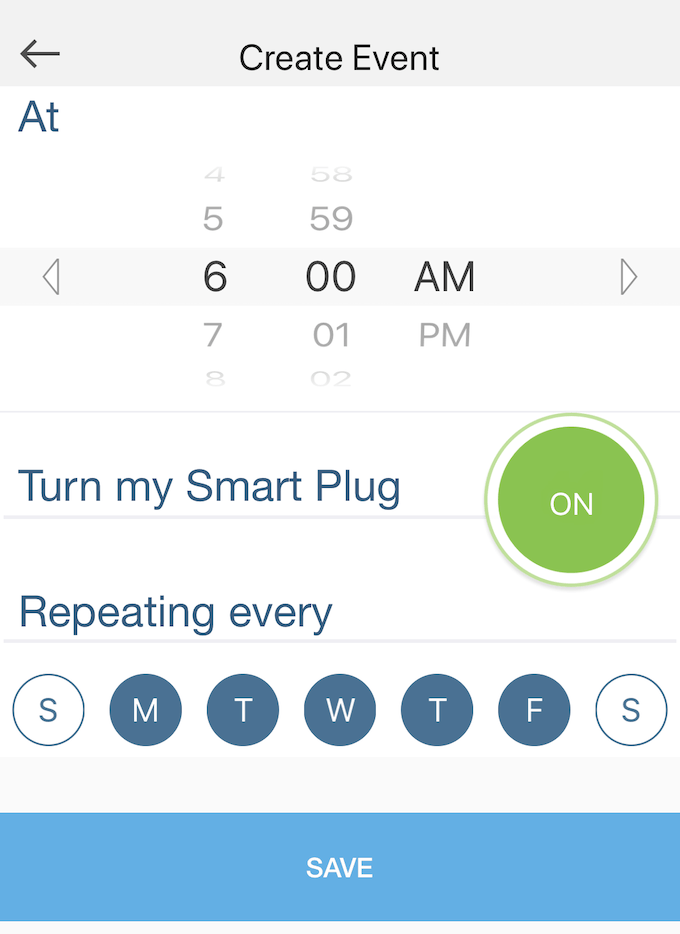The height and width of the screenshot is (934, 680).
Task: Toggle the green Smart Plug ON button
Action: click(571, 500)
